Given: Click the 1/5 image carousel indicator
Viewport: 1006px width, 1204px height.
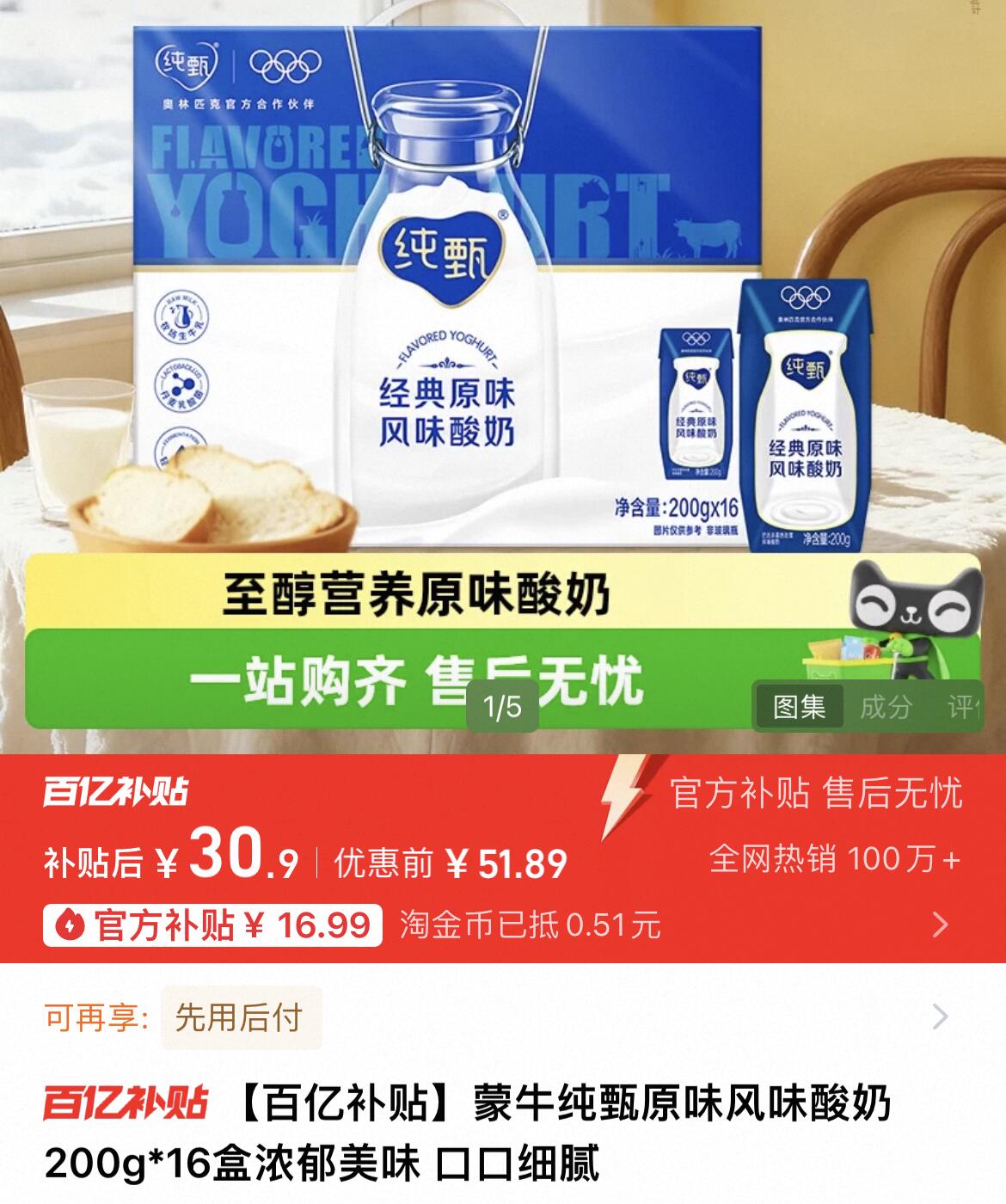Looking at the screenshot, I should [x=502, y=707].
